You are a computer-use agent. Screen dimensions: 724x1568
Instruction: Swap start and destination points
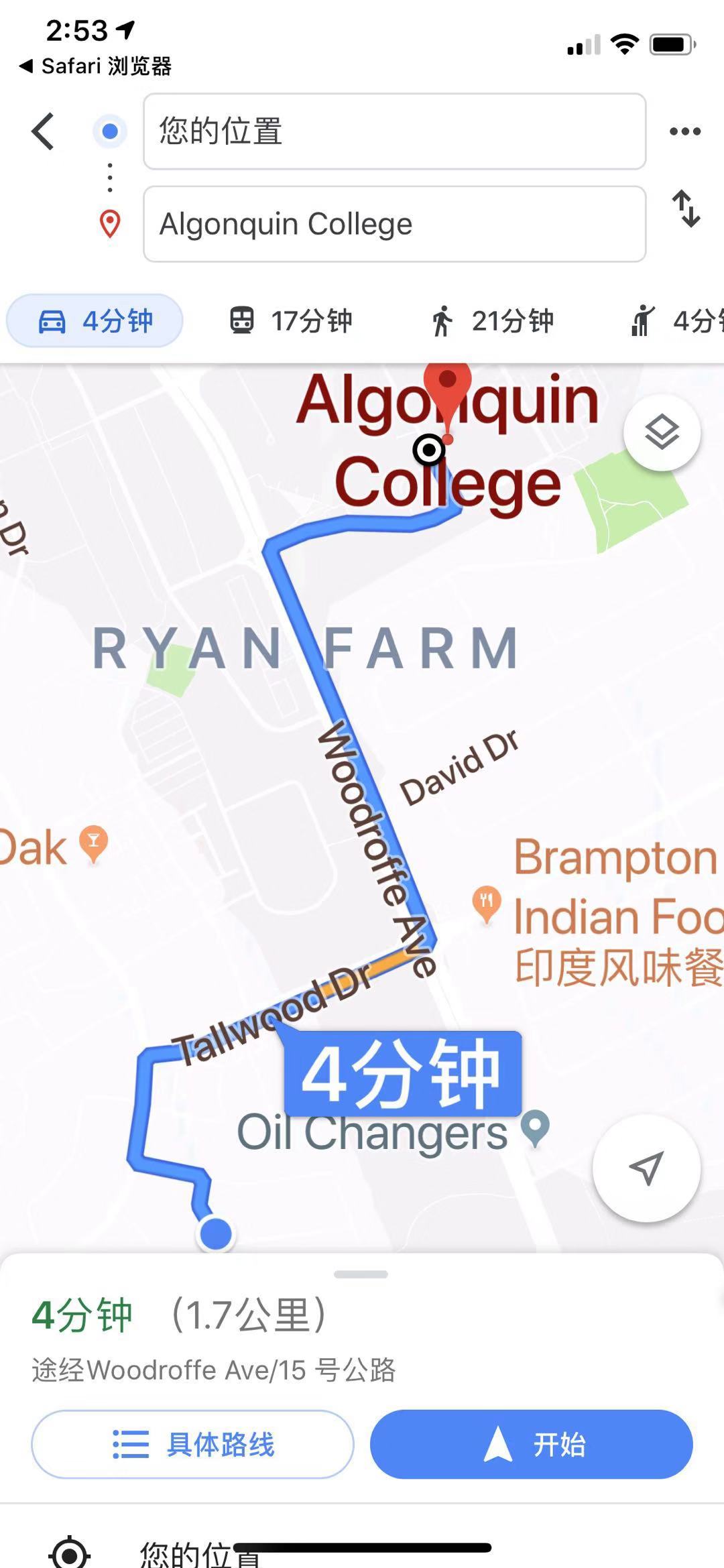[x=686, y=208]
